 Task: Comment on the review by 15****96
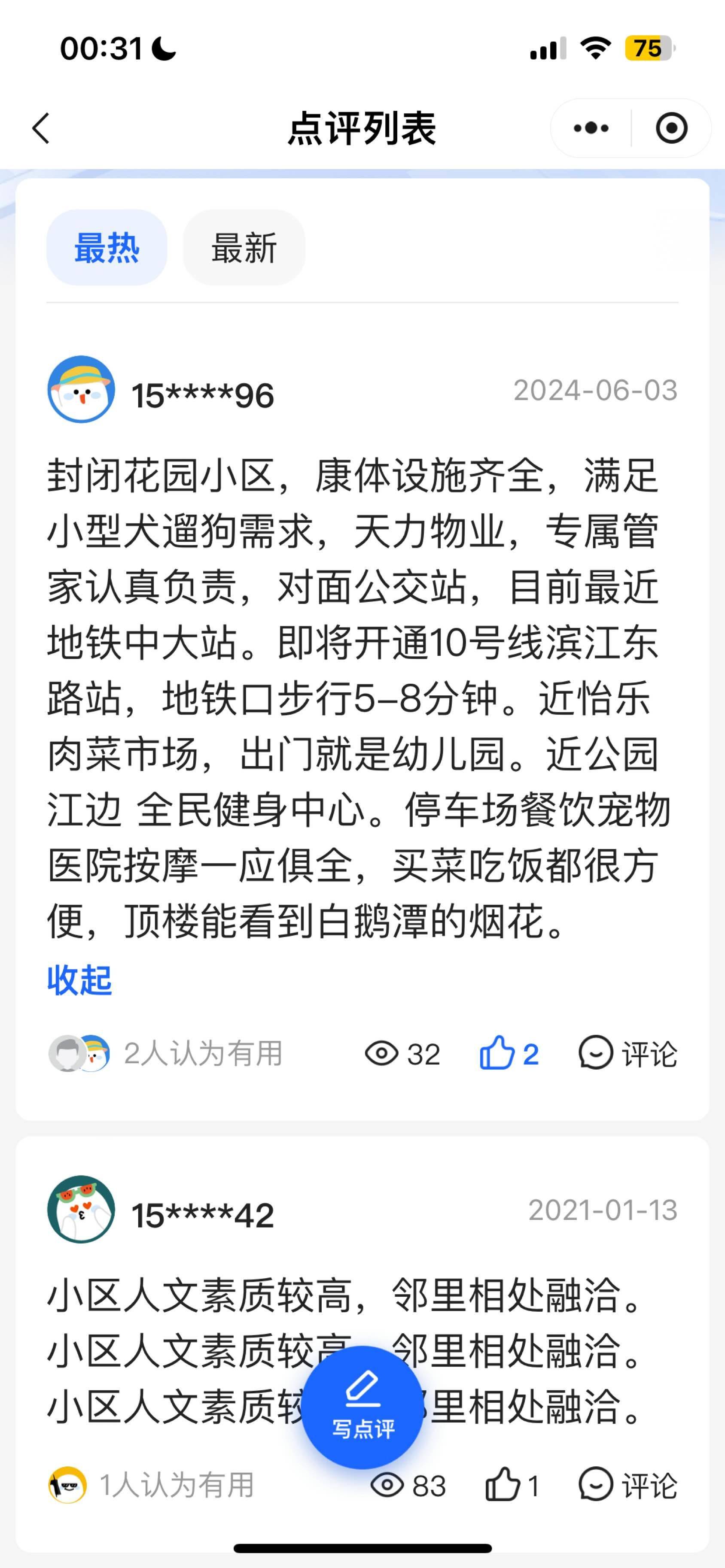(628, 1054)
